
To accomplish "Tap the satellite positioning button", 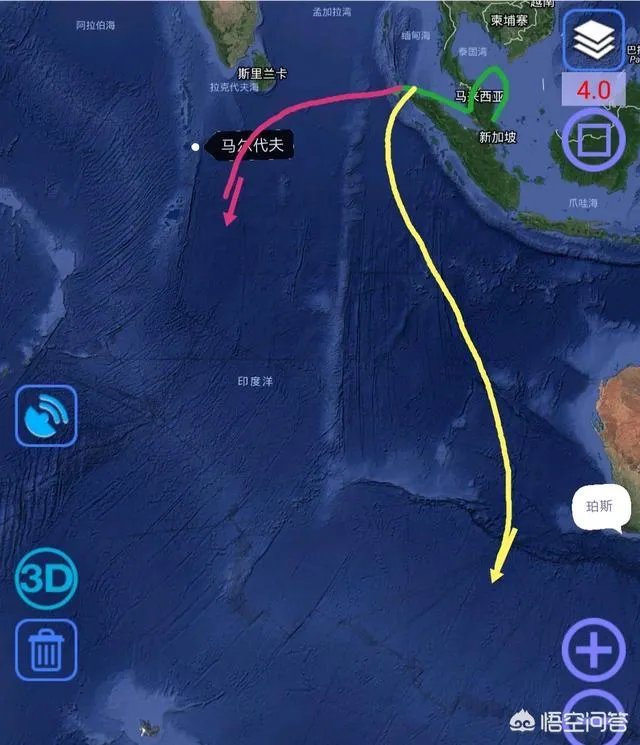I will (46, 416).
